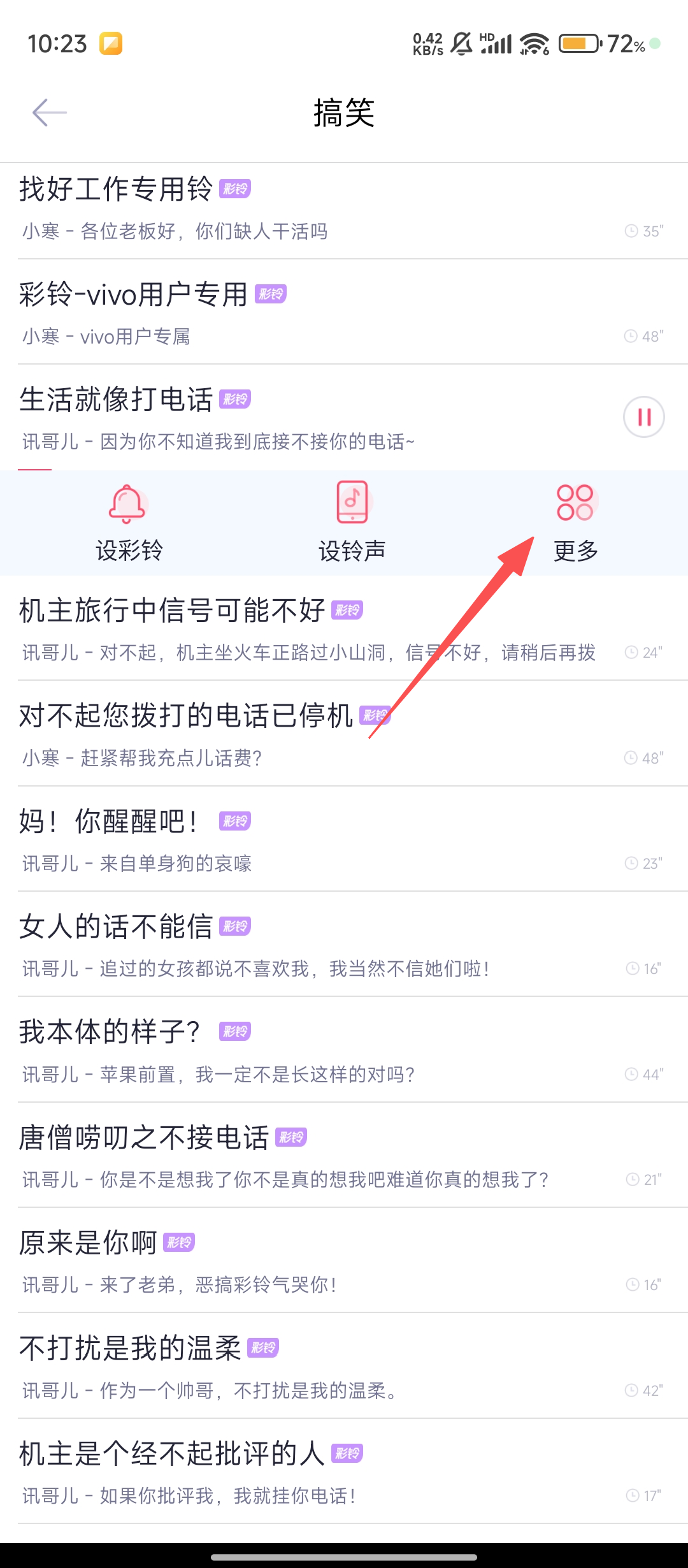Viewport: 688px width, 1568px height.
Task: Play 原来是你啊 ringtone
Action: (x=255, y=1262)
